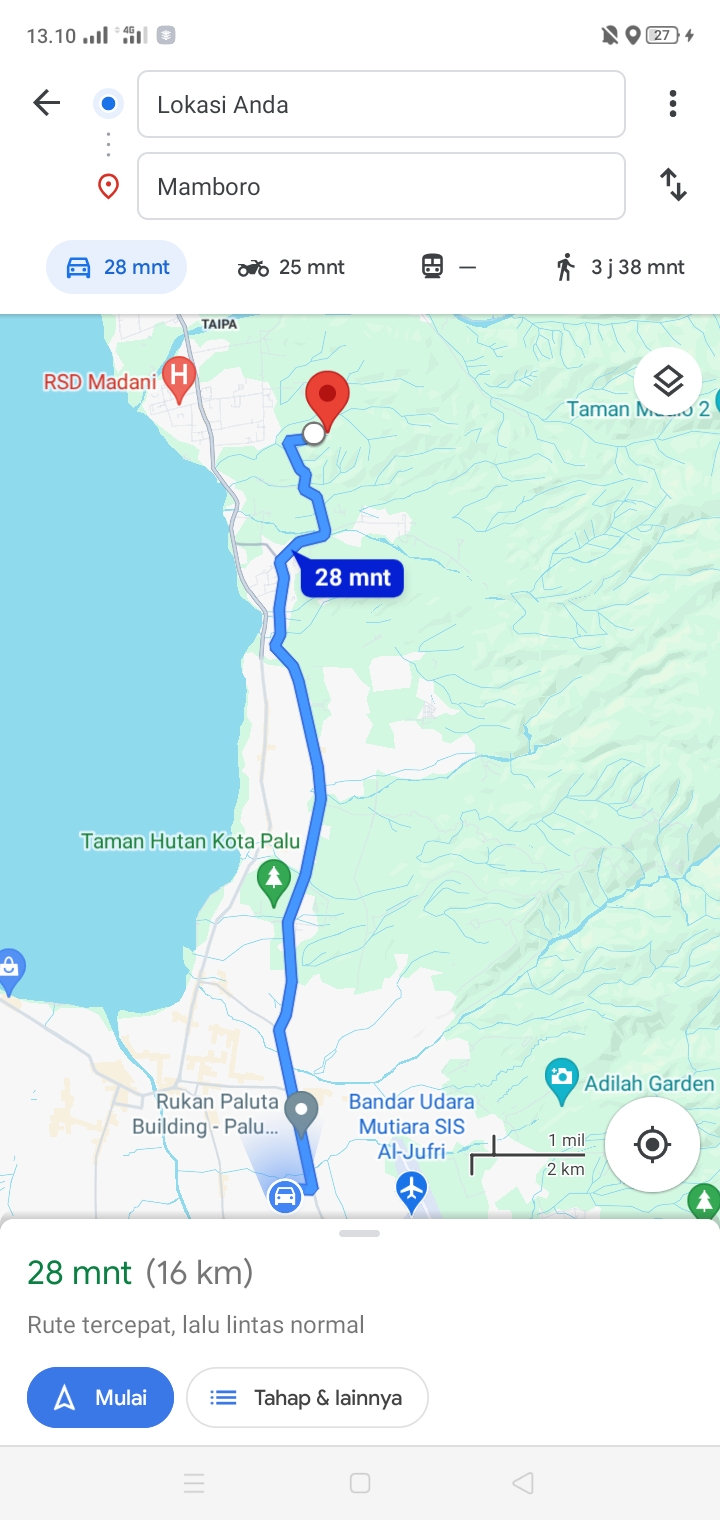
Task: Edit the Mamboro destination field
Action: pyautogui.click(x=381, y=186)
